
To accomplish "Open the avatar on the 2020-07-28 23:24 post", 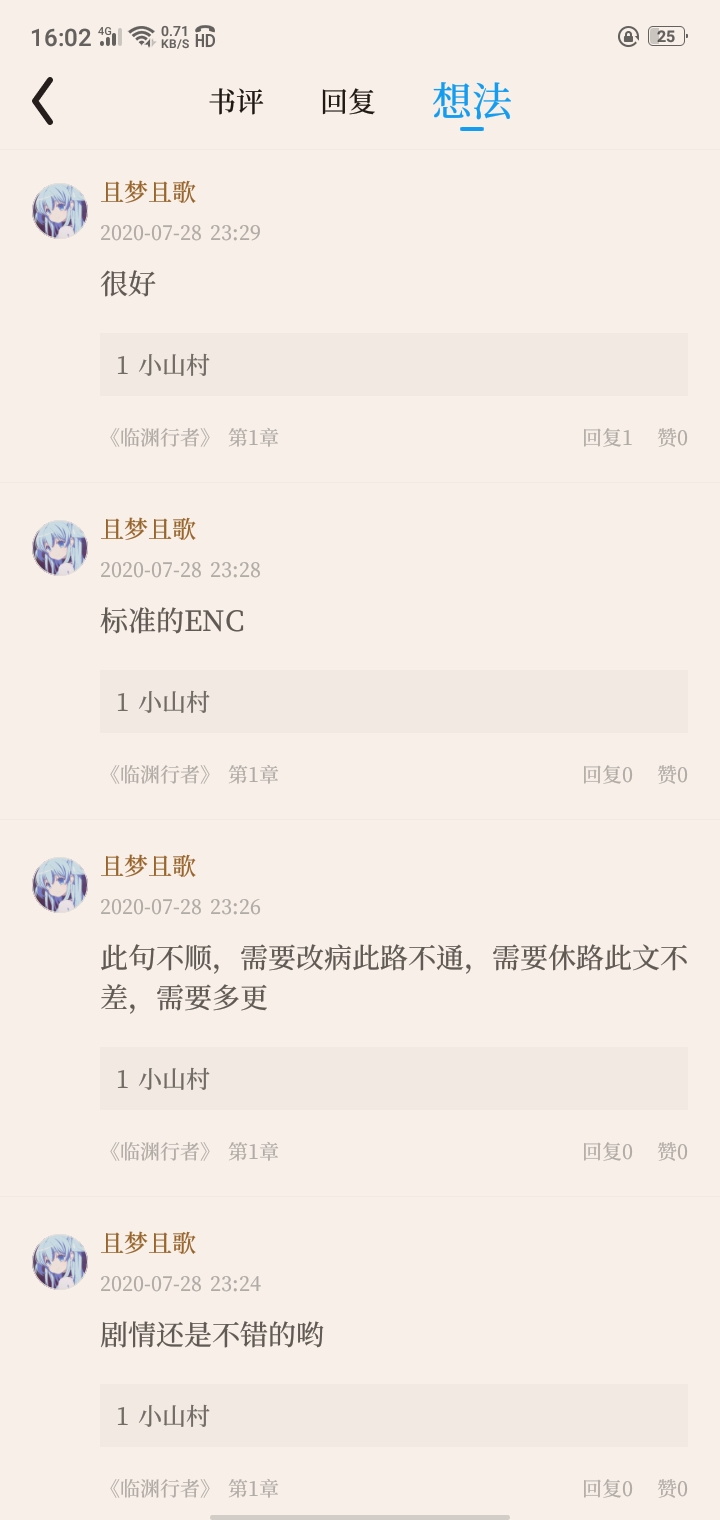I will point(60,1261).
